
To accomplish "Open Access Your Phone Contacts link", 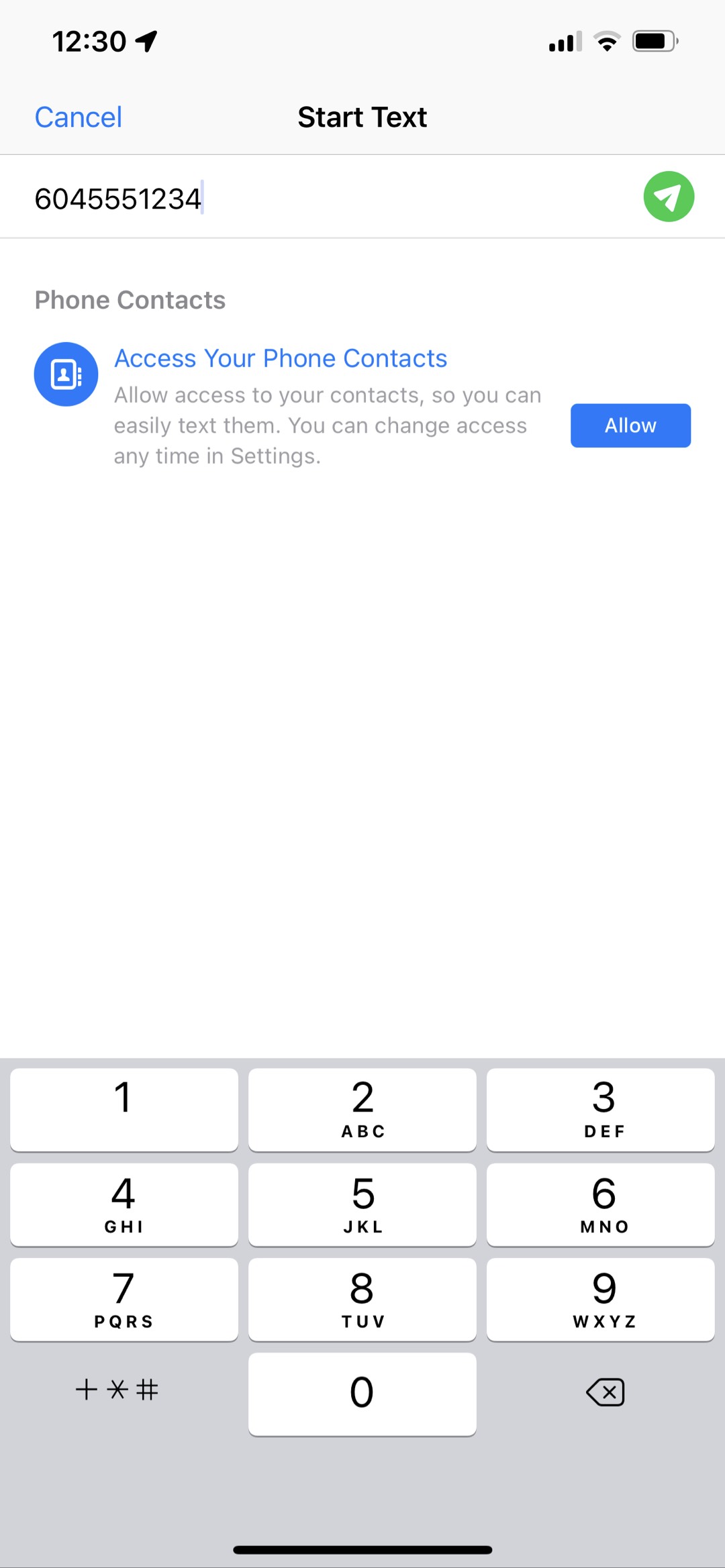I will (x=280, y=358).
